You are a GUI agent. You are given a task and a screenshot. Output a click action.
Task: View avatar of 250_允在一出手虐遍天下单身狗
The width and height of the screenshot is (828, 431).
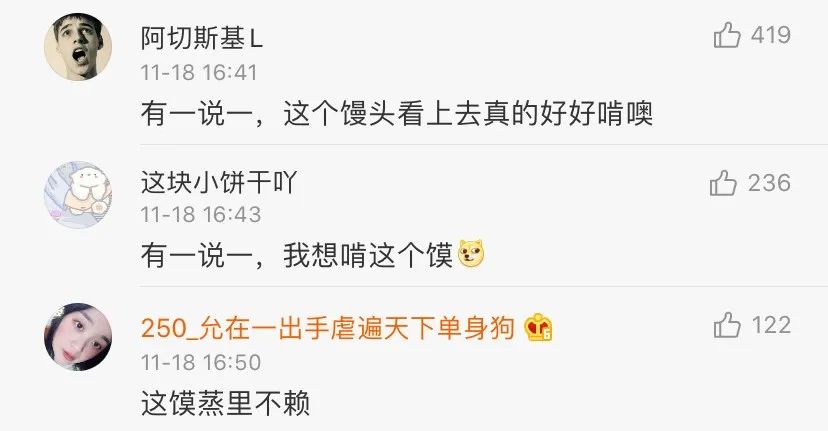click(78, 338)
